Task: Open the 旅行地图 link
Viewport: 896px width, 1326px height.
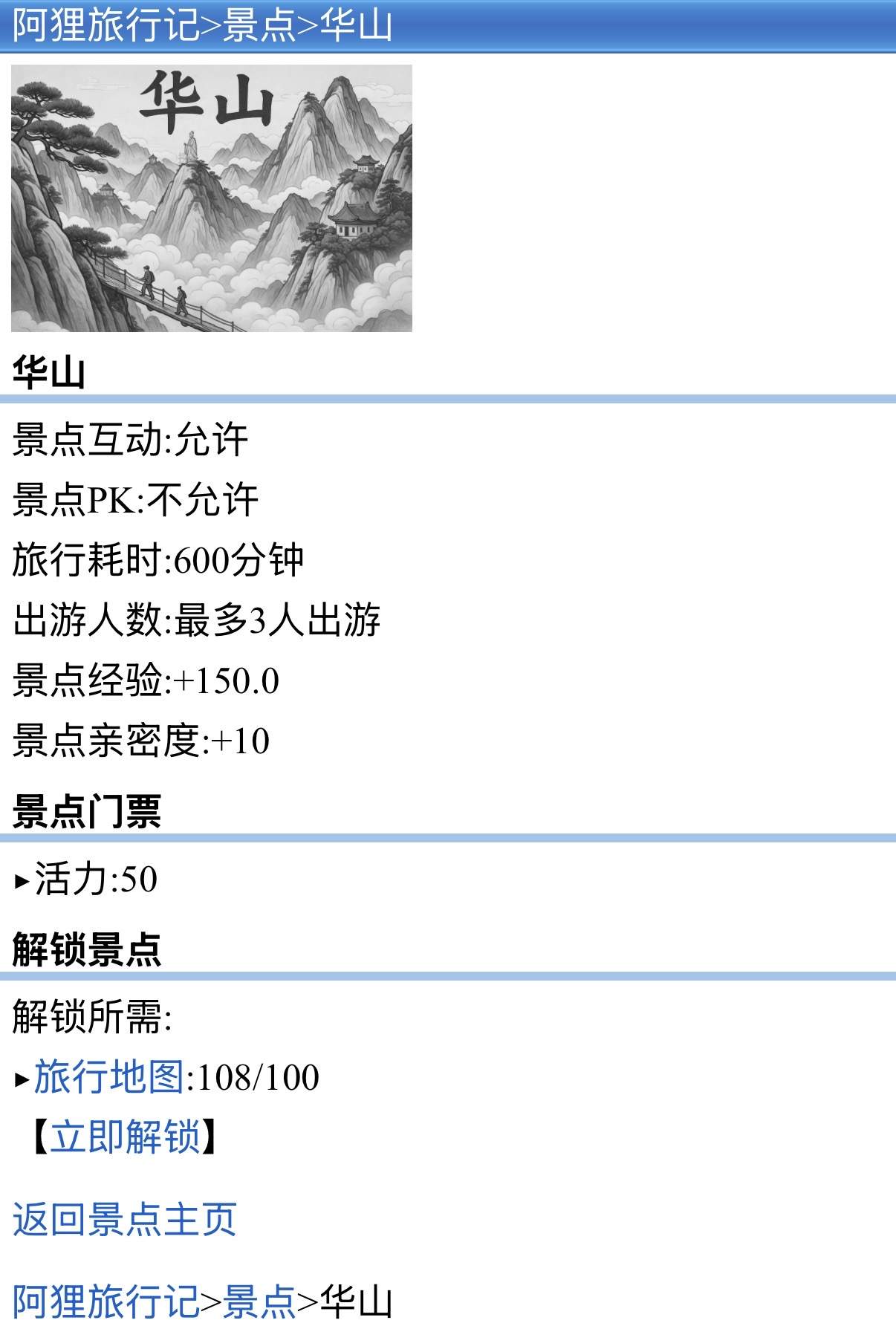Action: click(x=108, y=1077)
